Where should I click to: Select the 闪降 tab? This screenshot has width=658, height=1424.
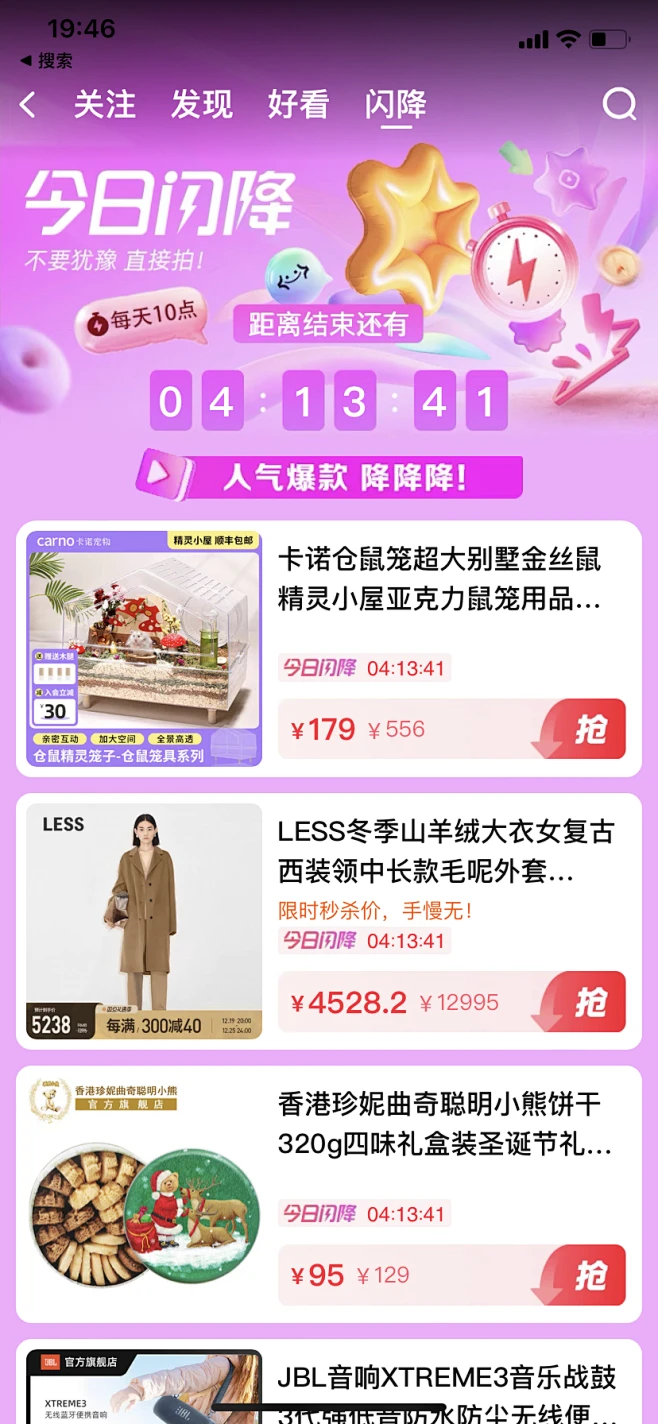pyautogui.click(x=396, y=104)
